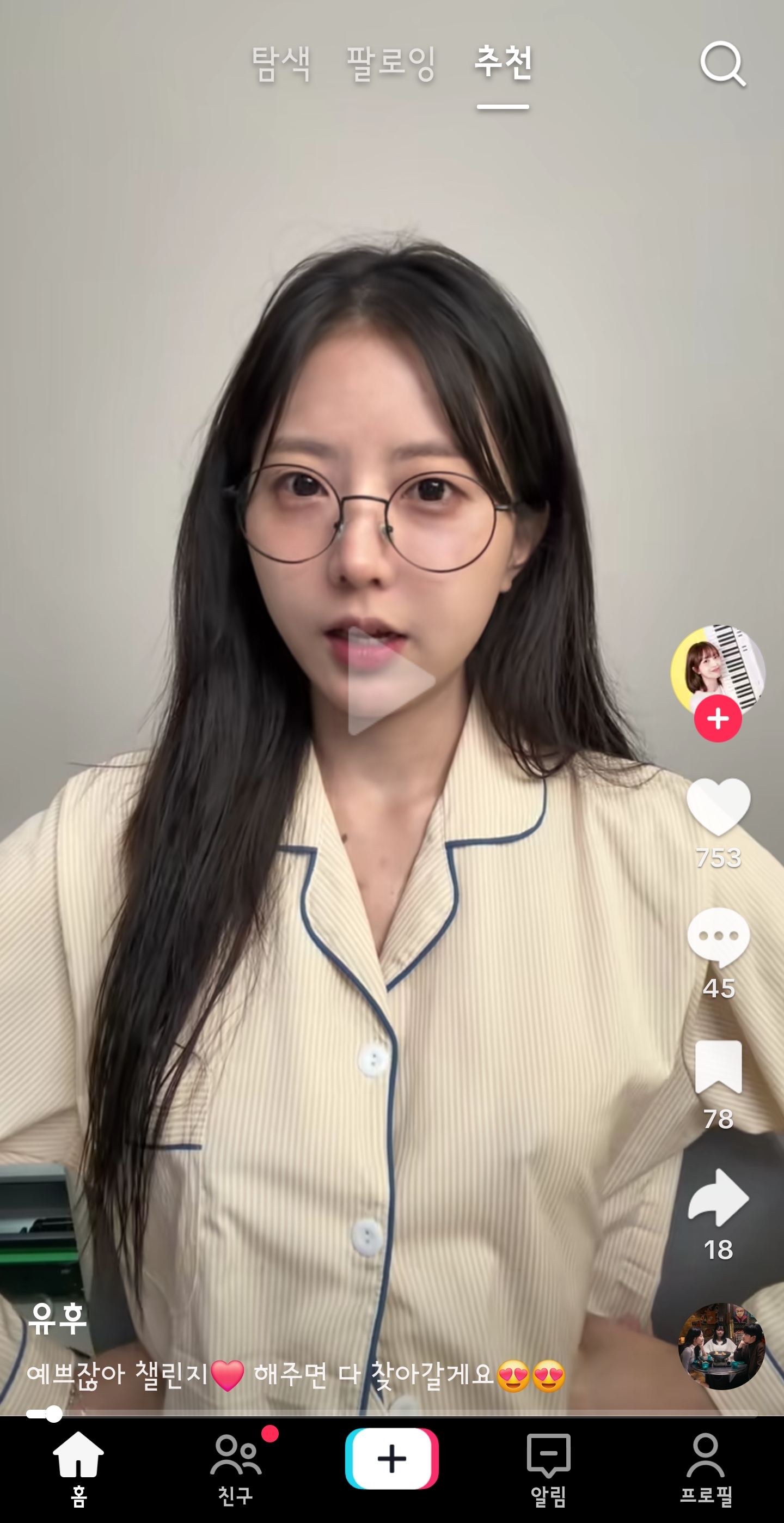
Task: Open the comments bubble
Action: tap(718, 936)
